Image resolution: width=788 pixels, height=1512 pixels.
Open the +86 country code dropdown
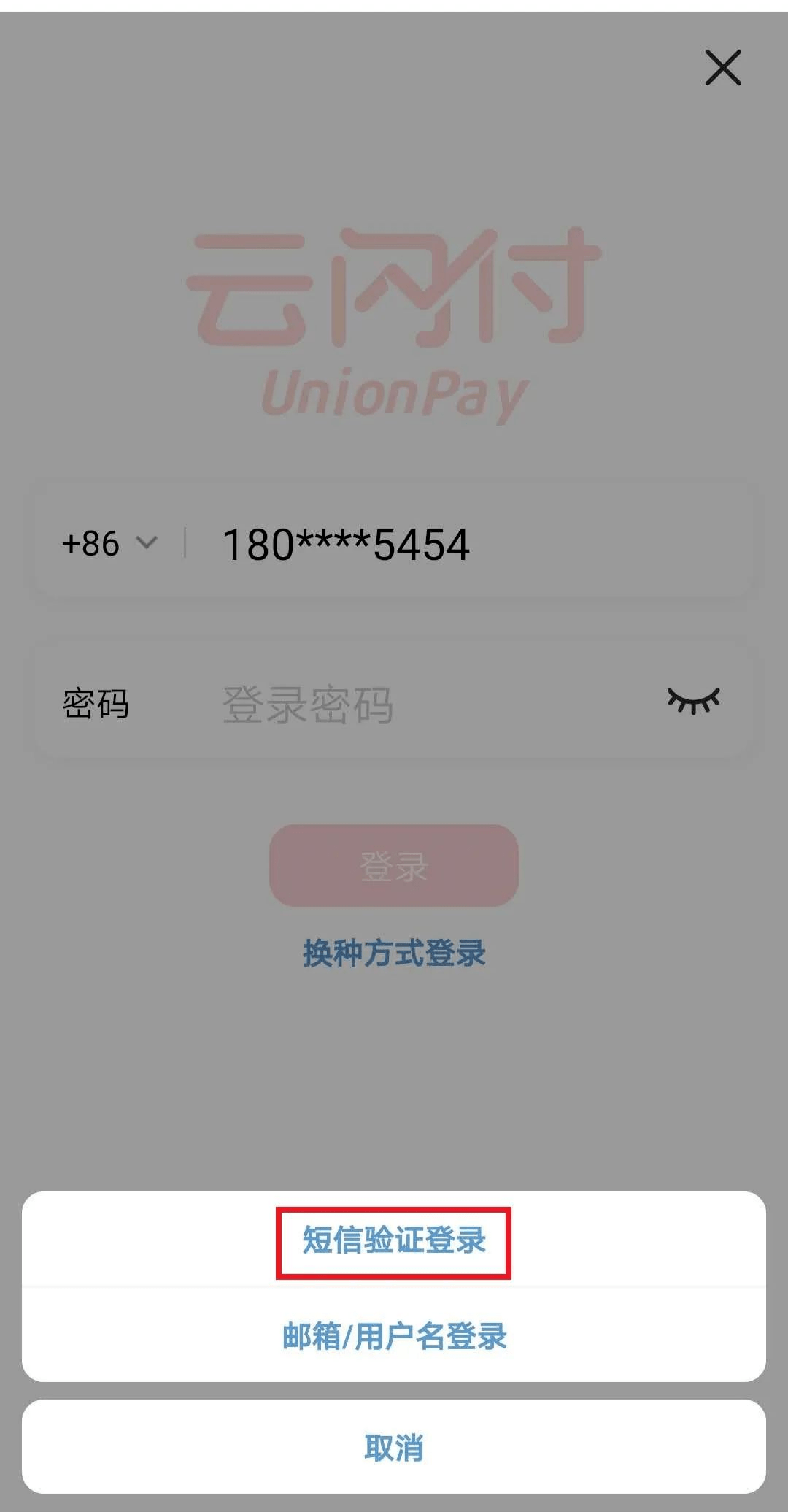(x=109, y=544)
